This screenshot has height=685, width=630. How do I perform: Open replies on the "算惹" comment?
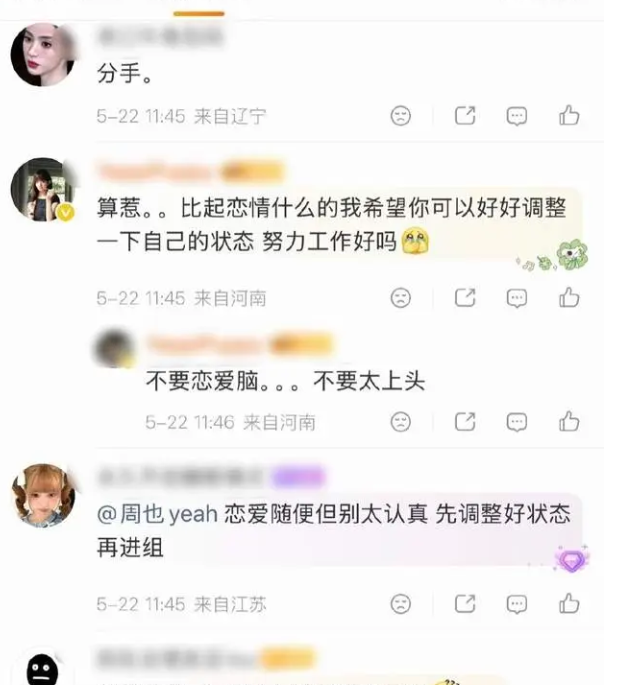coord(516,298)
